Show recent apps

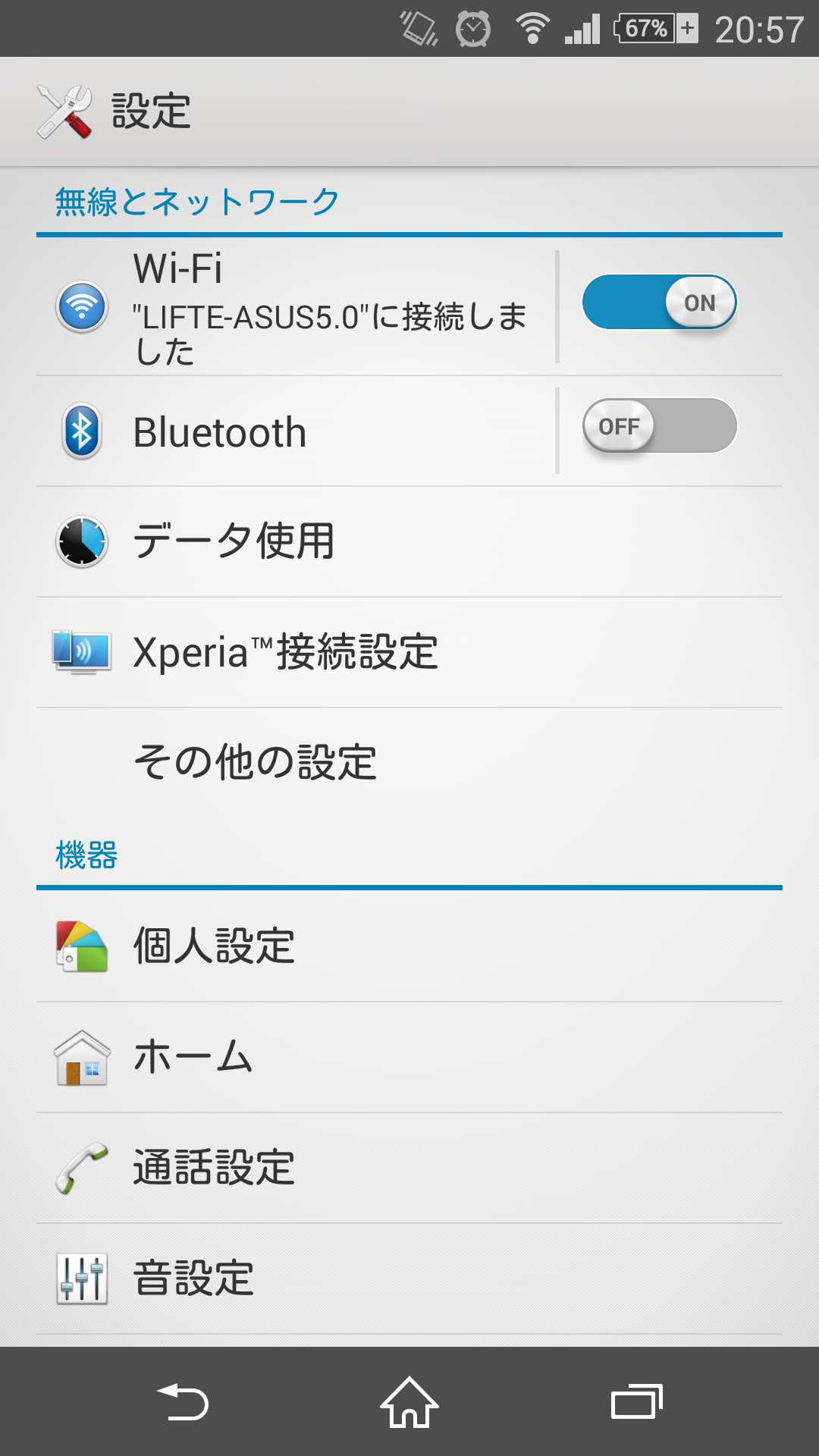pos(636,1402)
